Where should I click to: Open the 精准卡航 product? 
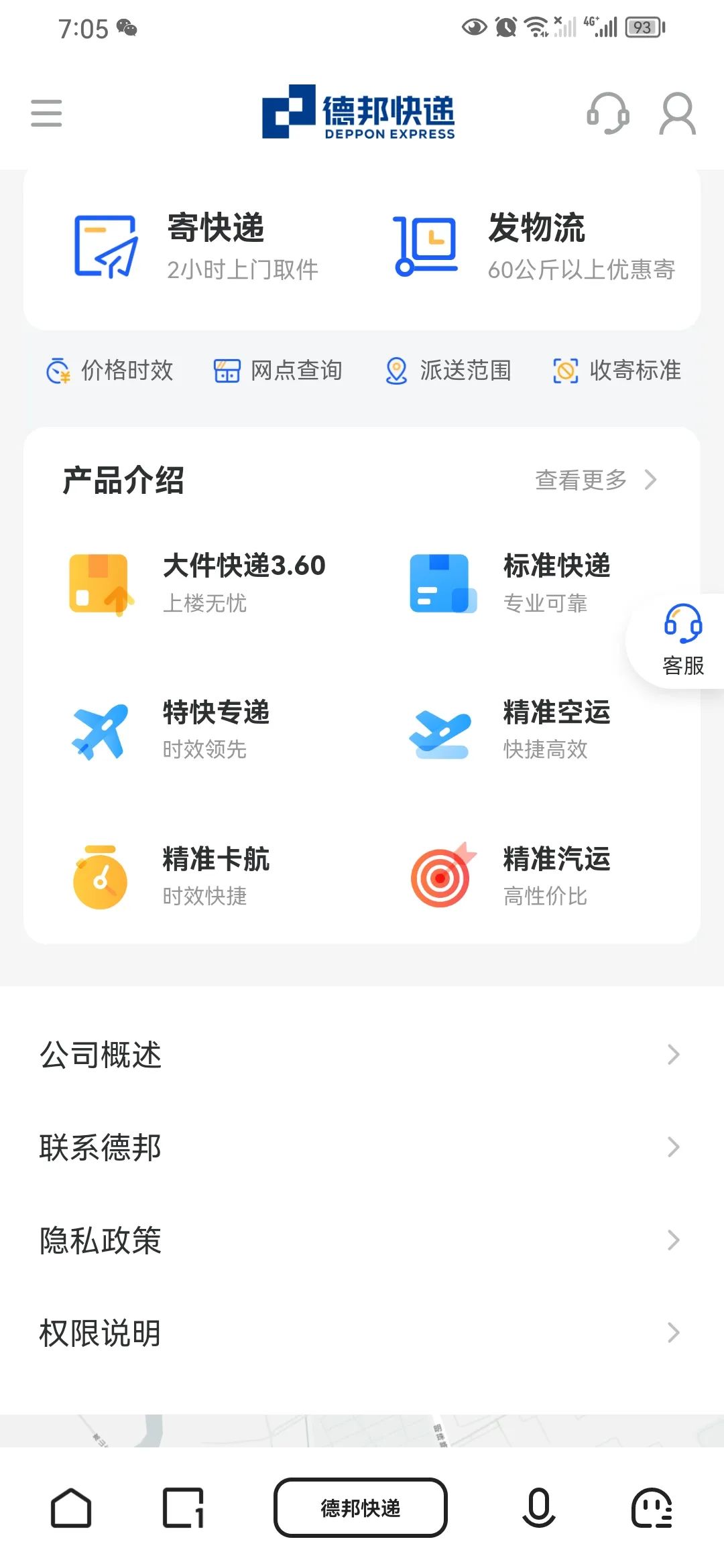point(171,876)
